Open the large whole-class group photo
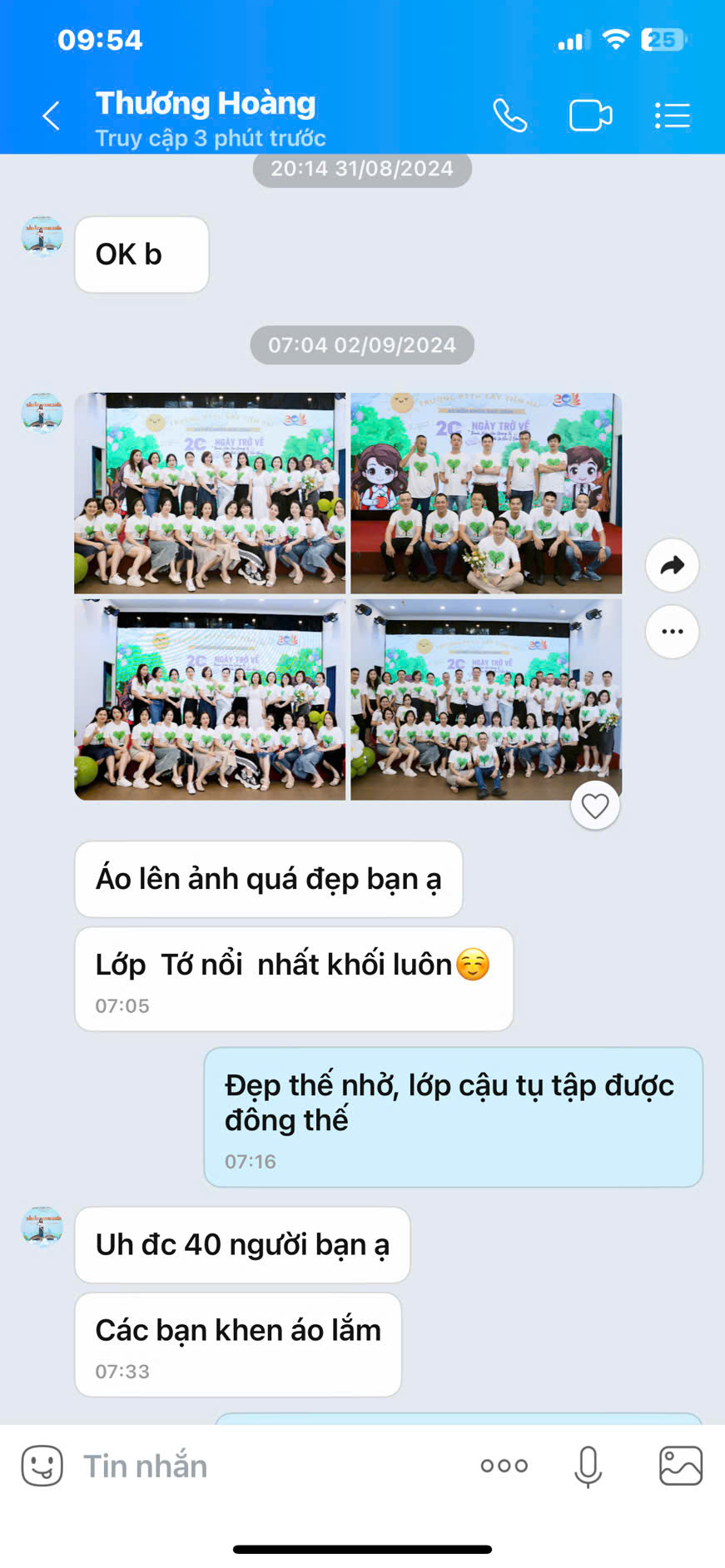Viewport: 725px width, 1568px height. [486, 700]
